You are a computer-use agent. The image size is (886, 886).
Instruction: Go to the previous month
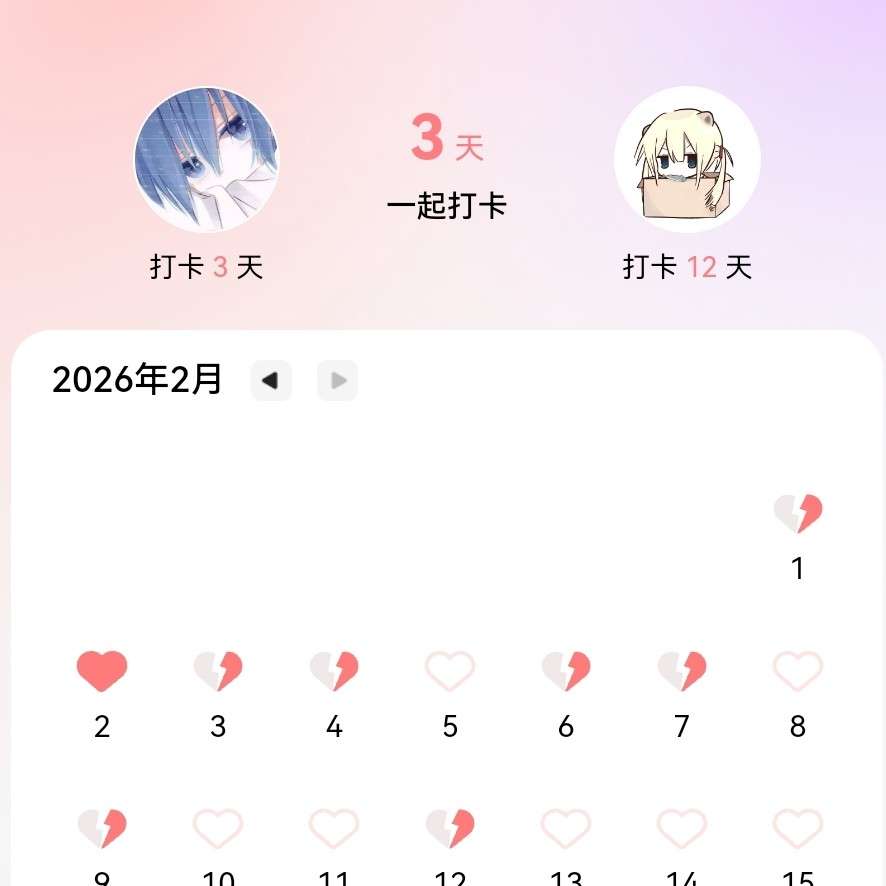(271, 381)
